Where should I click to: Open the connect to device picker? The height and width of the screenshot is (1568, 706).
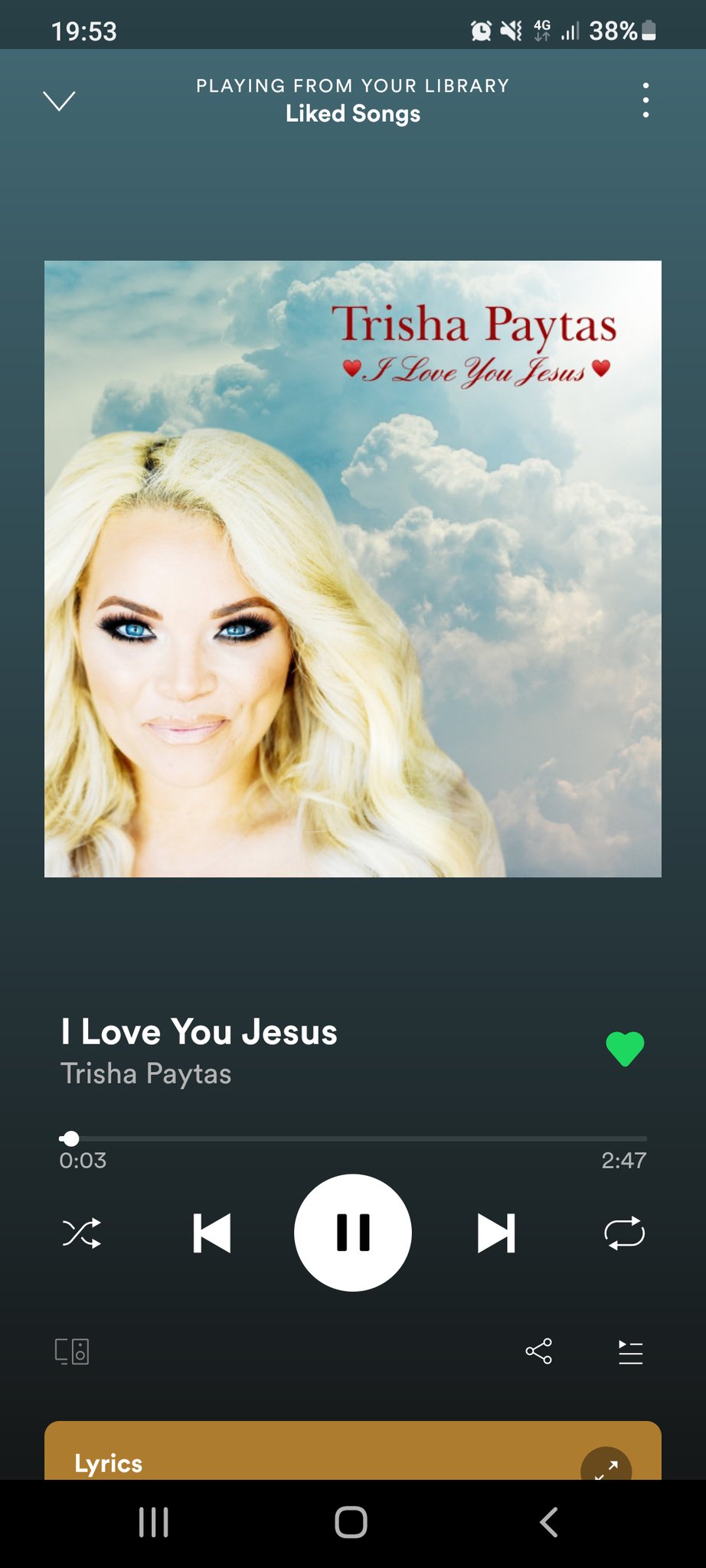point(72,1352)
